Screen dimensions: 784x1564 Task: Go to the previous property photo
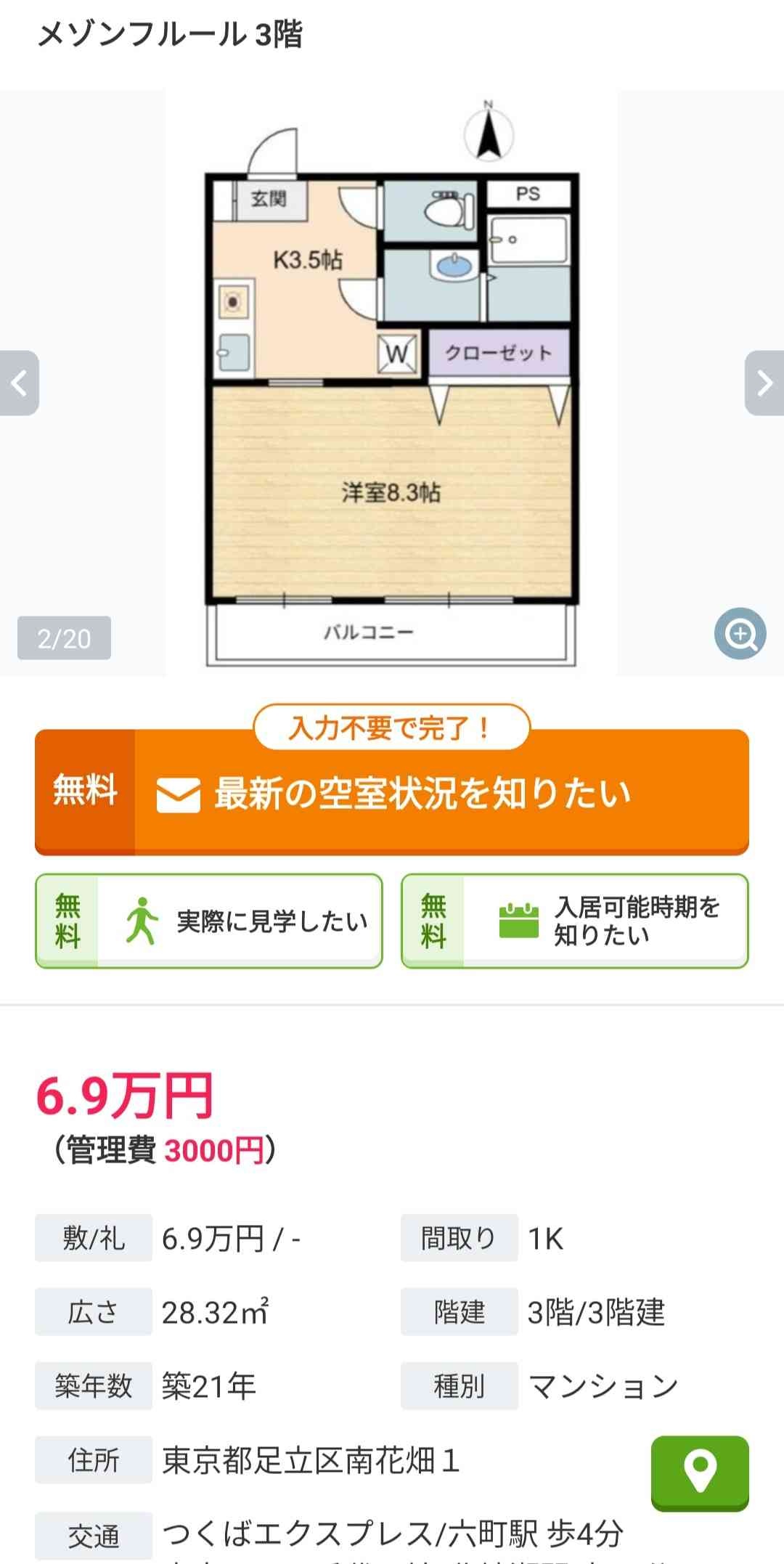point(20,383)
